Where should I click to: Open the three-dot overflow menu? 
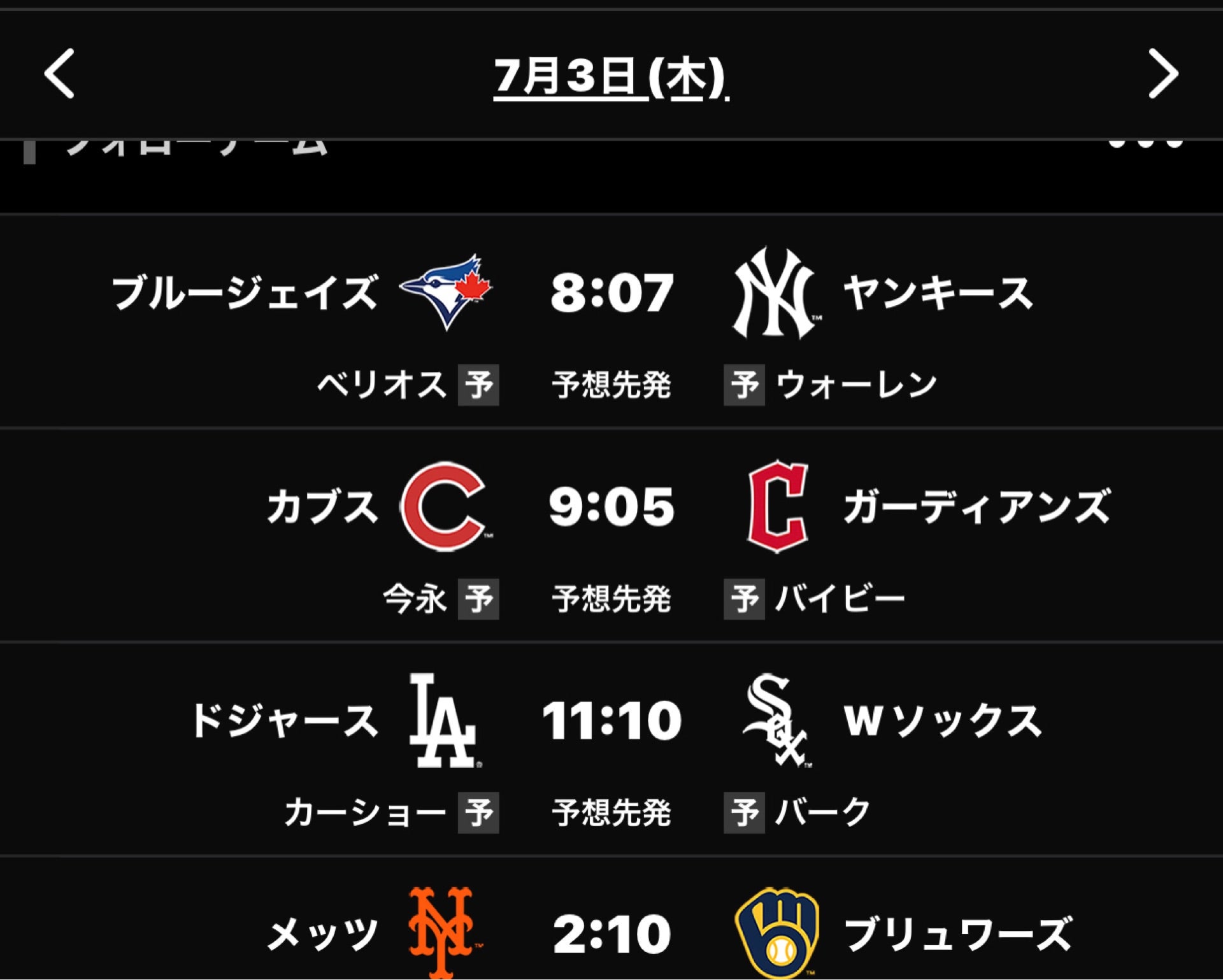coord(1145,144)
